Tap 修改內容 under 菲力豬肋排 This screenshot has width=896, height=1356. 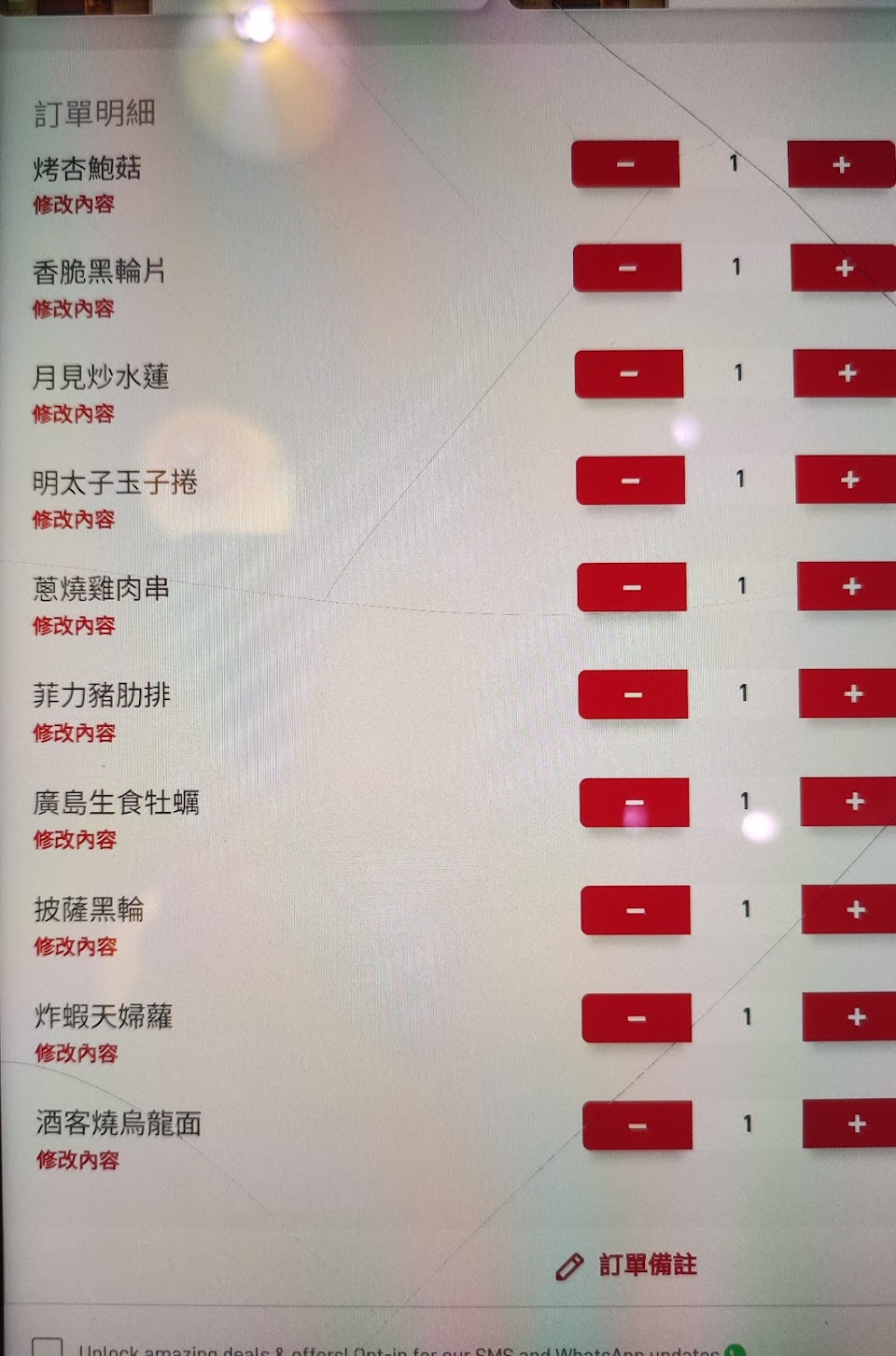pyautogui.click(x=75, y=733)
